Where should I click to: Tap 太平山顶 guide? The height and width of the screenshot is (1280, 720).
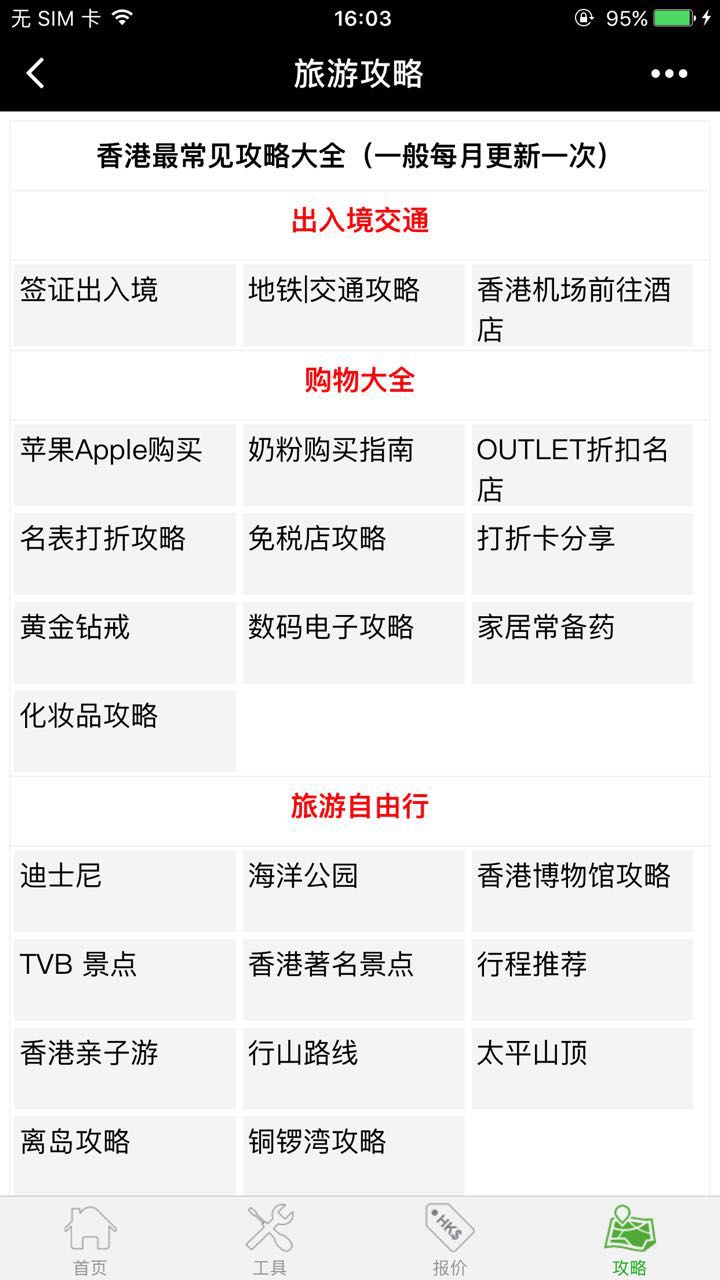(582, 1067)
